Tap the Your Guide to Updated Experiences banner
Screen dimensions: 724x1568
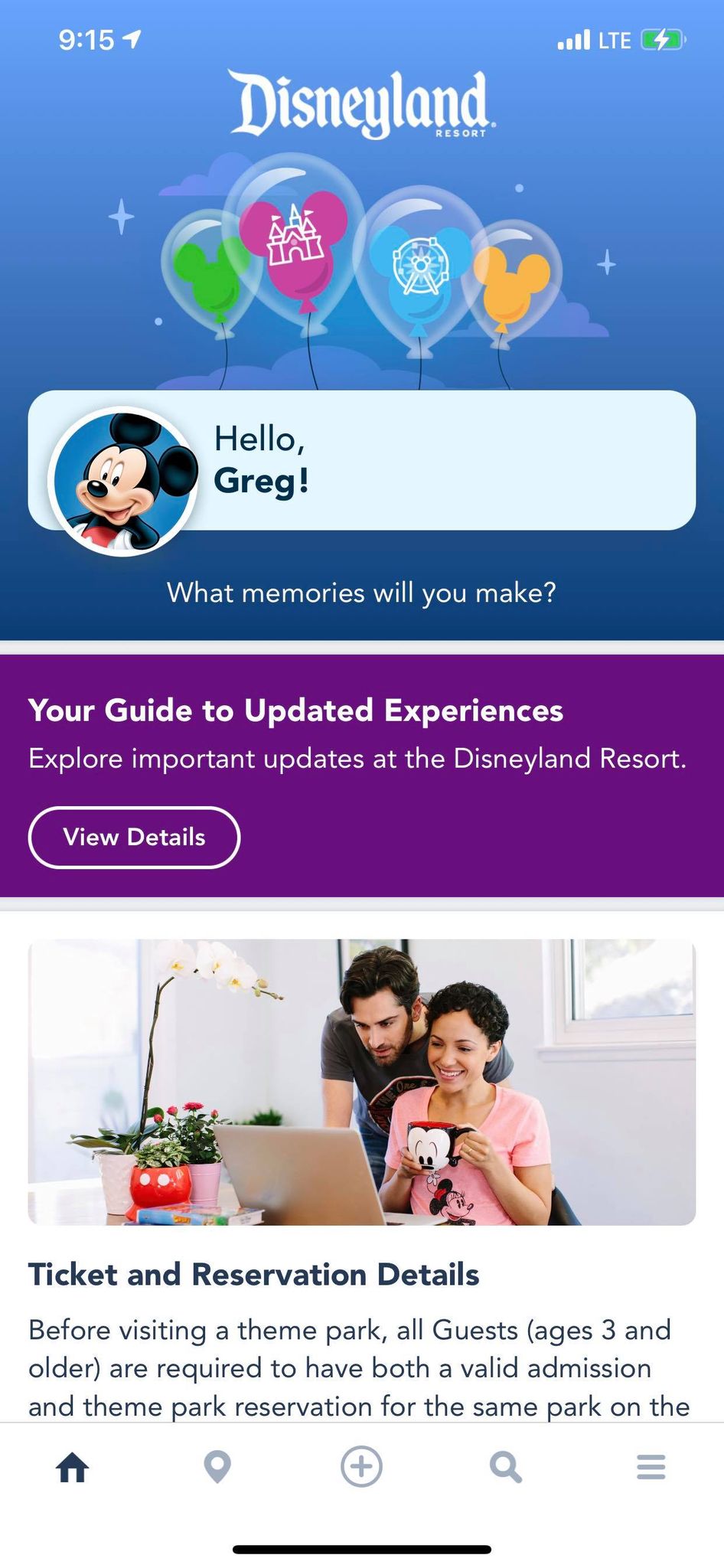click(x=295, y=710)
